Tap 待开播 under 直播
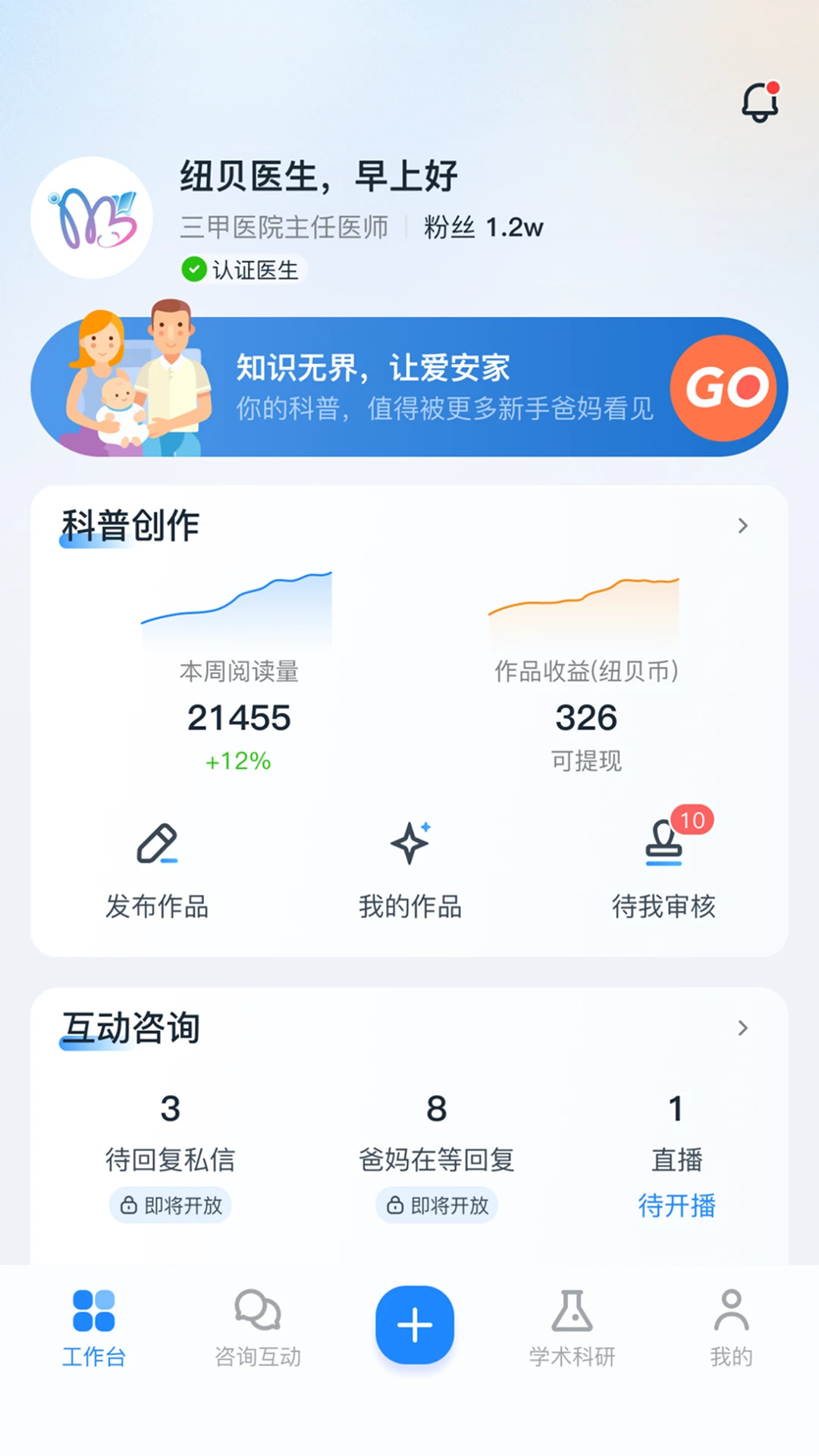 tap(676, 1205)
